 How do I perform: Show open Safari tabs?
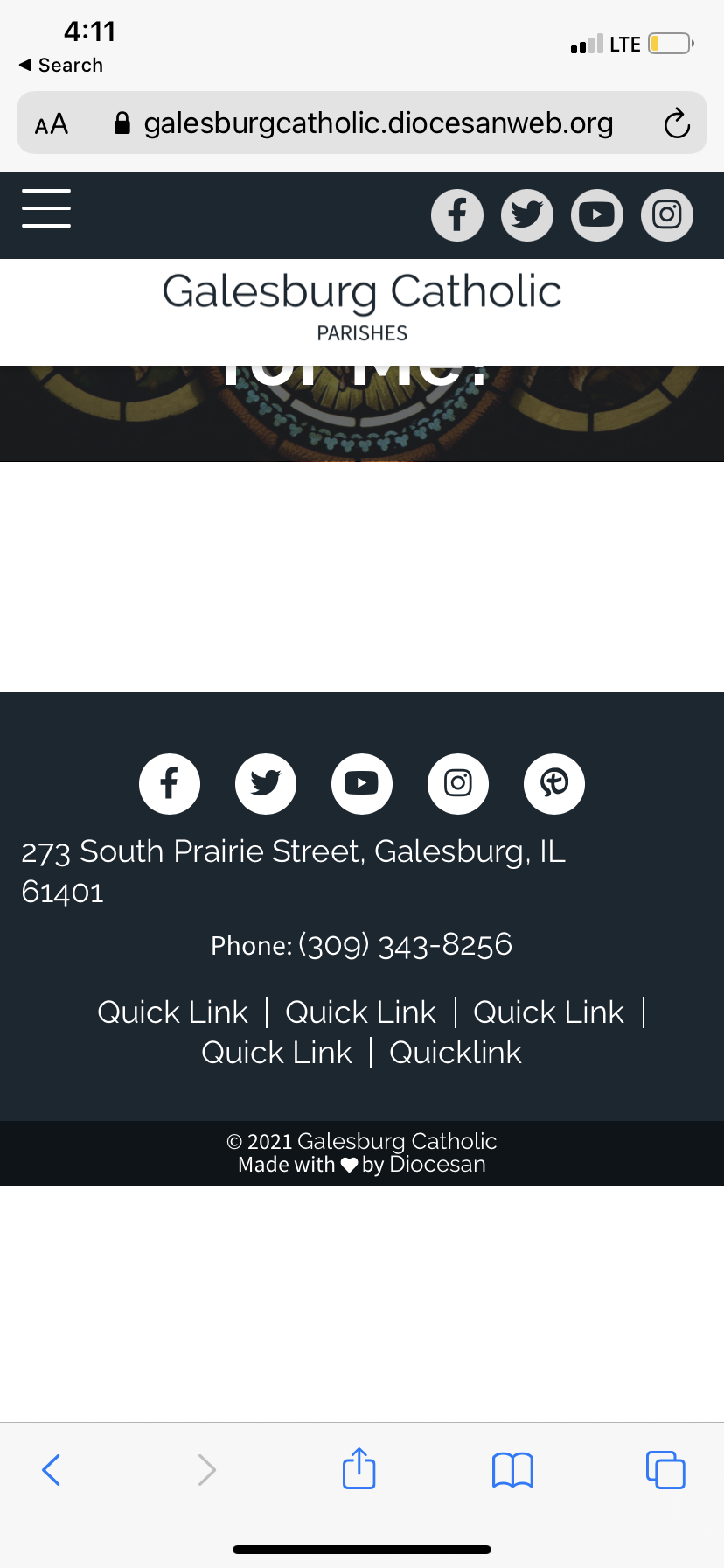[665, 1469]
